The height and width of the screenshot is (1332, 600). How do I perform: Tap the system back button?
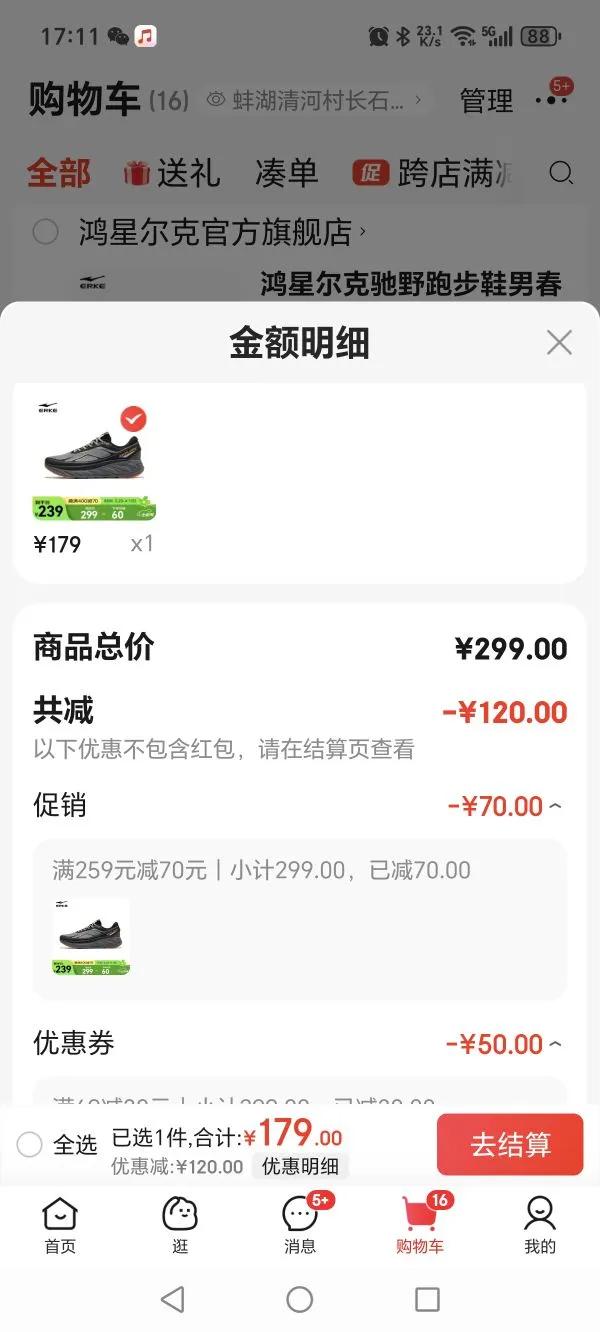[x=172, y=1299]
